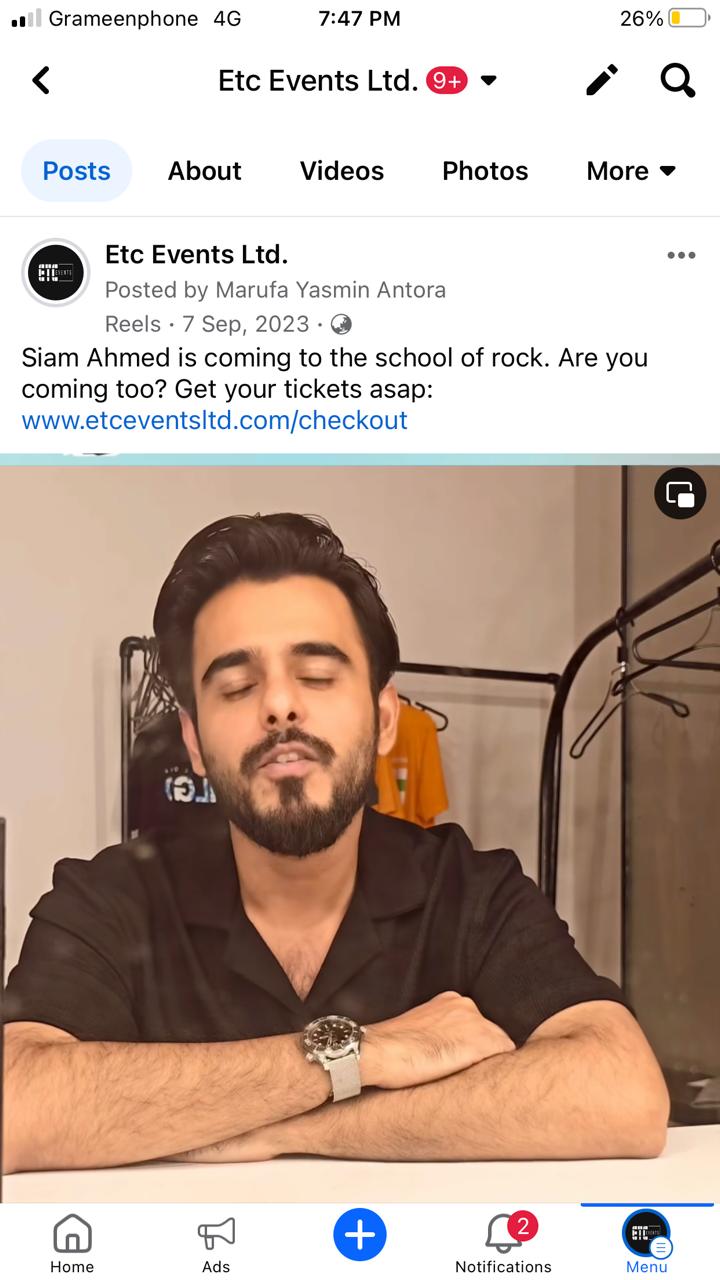Switch to the About tab
Viewport: 720px width, 1280px height.
(x=204, y=171)
